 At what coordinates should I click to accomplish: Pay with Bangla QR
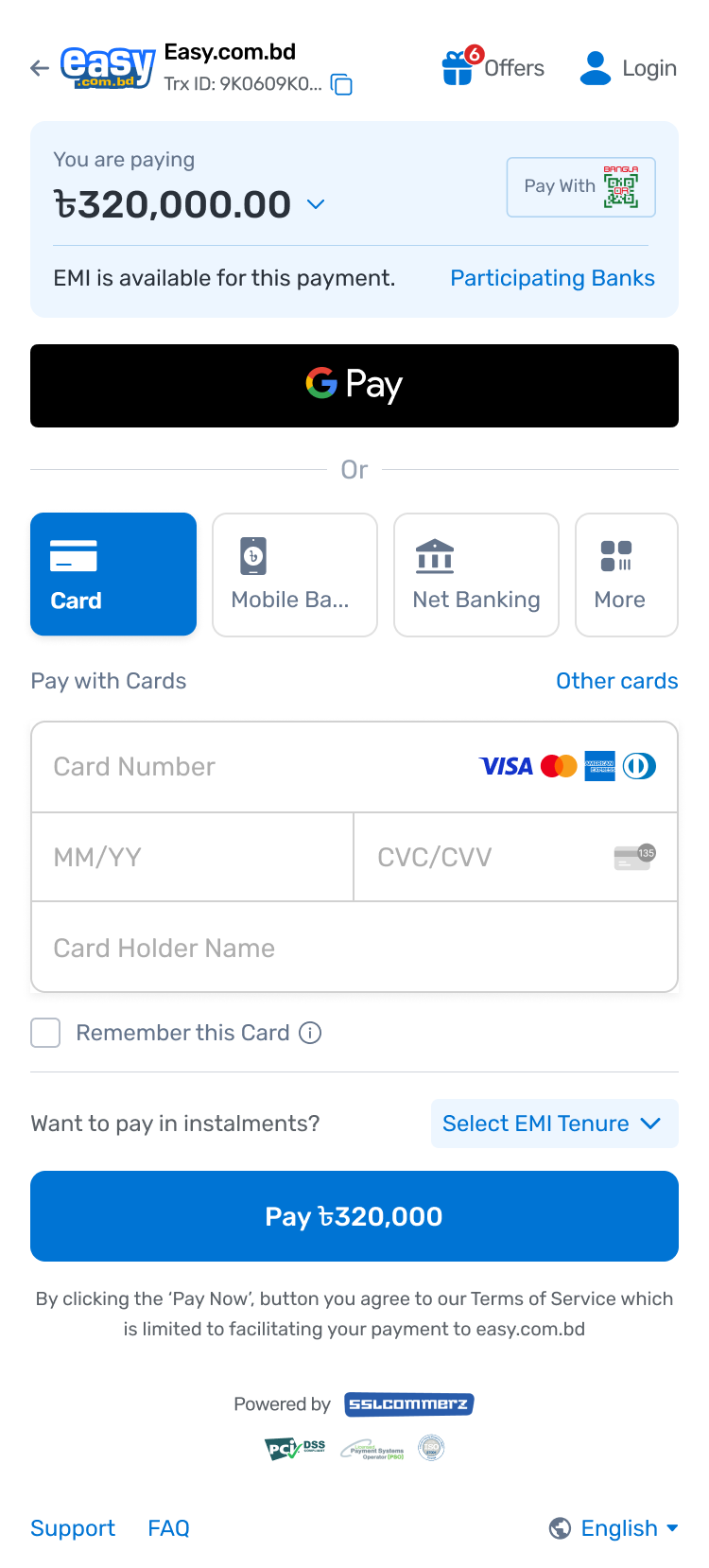580,187
